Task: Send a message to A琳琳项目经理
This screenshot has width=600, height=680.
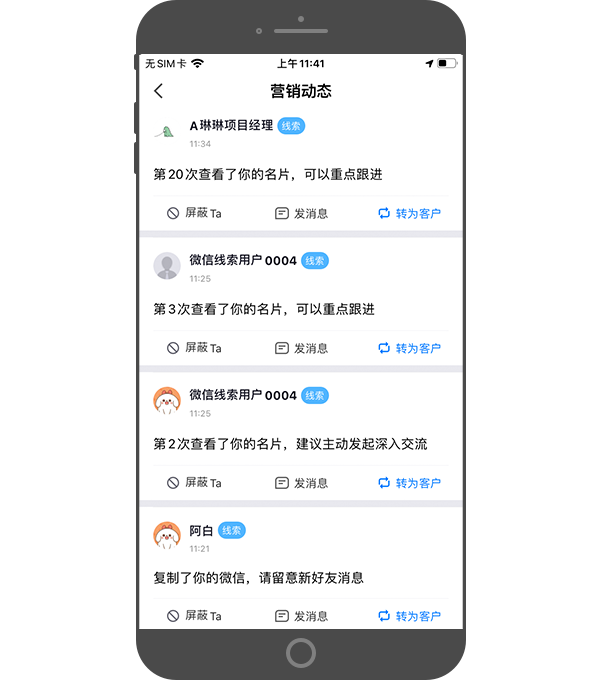Action: point(301,213)
